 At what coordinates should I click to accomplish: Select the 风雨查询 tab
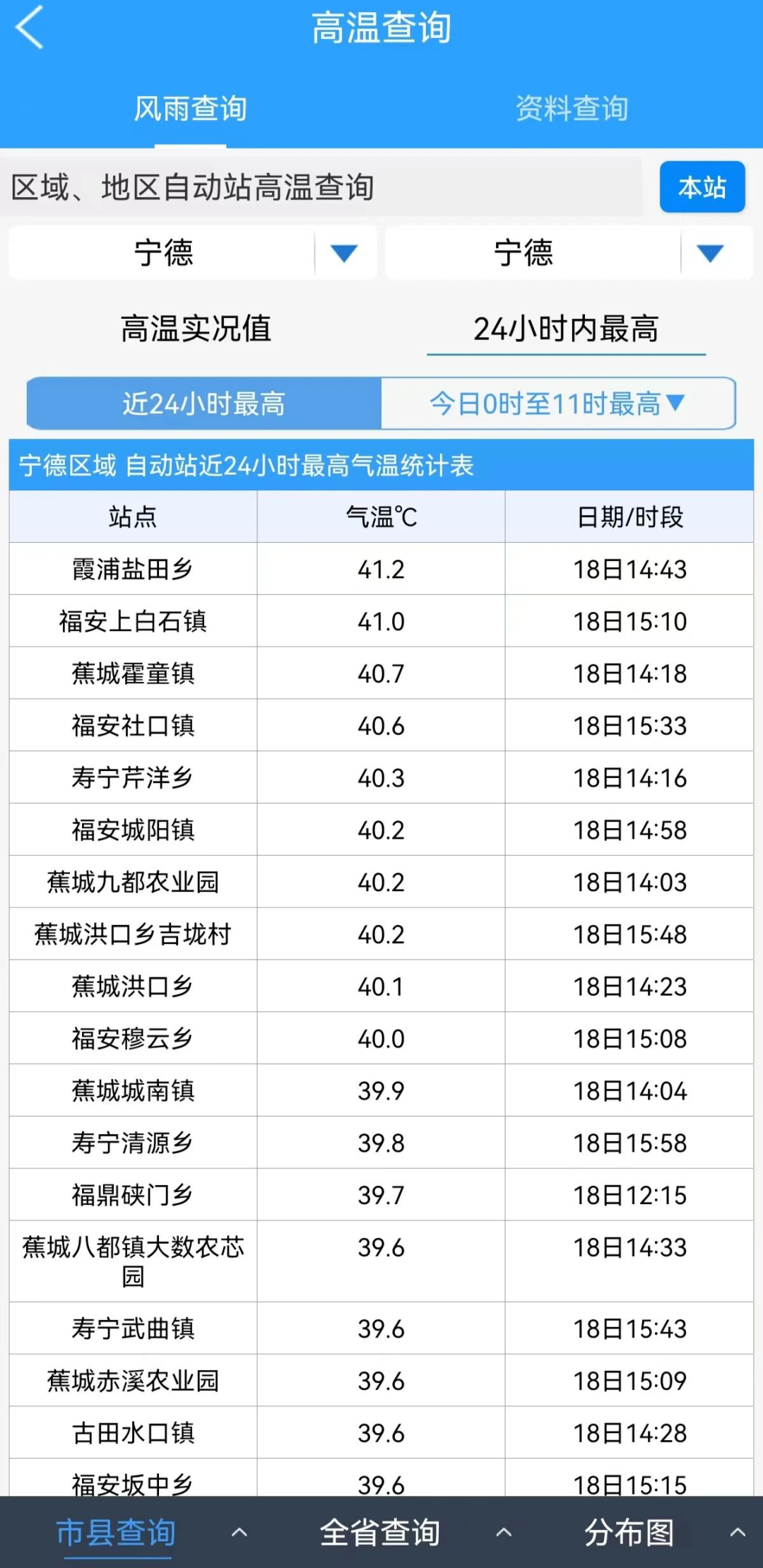pyautogui.click(x=191, y=109)
